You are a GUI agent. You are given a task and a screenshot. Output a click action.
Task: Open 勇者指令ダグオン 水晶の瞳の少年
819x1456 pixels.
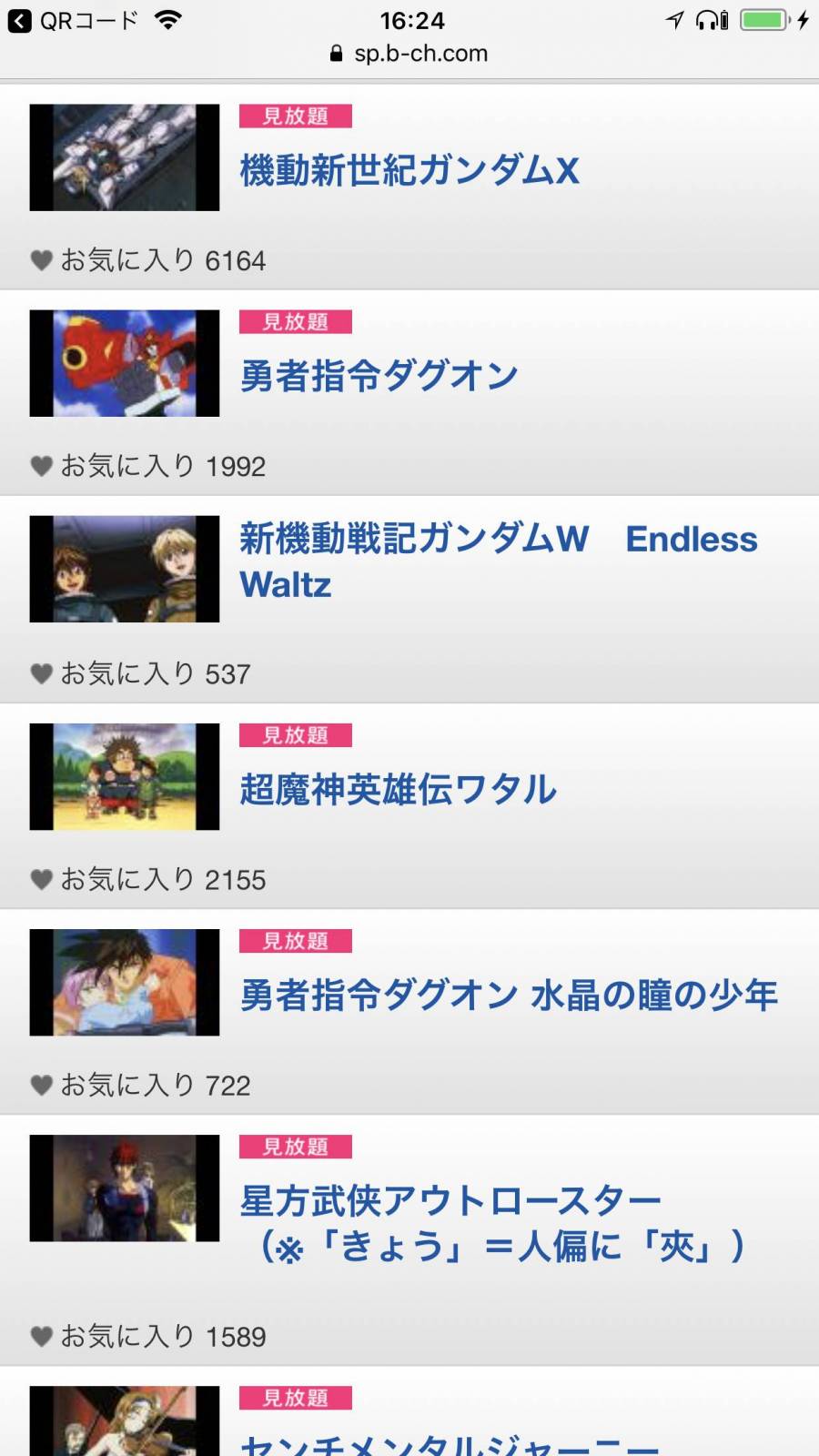point(509,995)
